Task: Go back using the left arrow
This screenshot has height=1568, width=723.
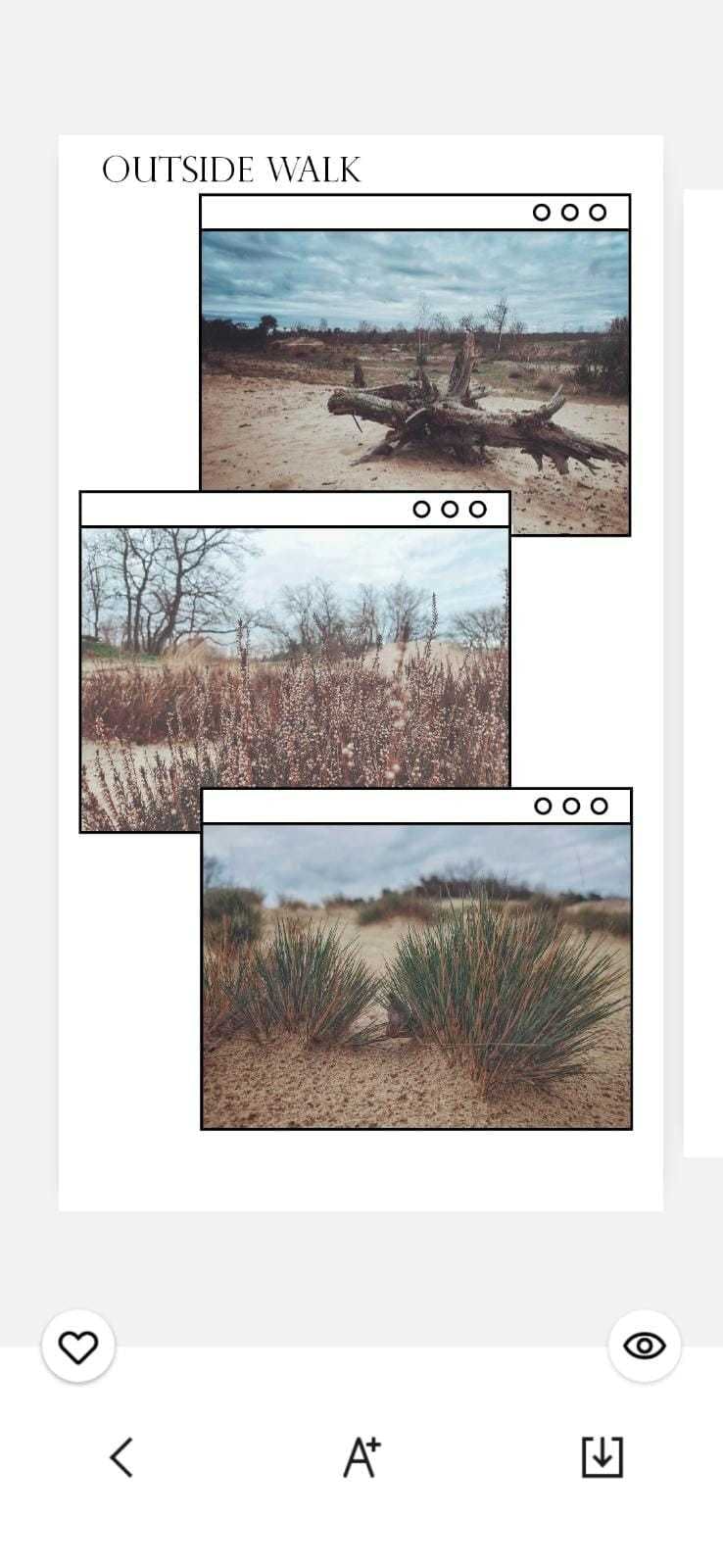Action: tap(121, 1457)
